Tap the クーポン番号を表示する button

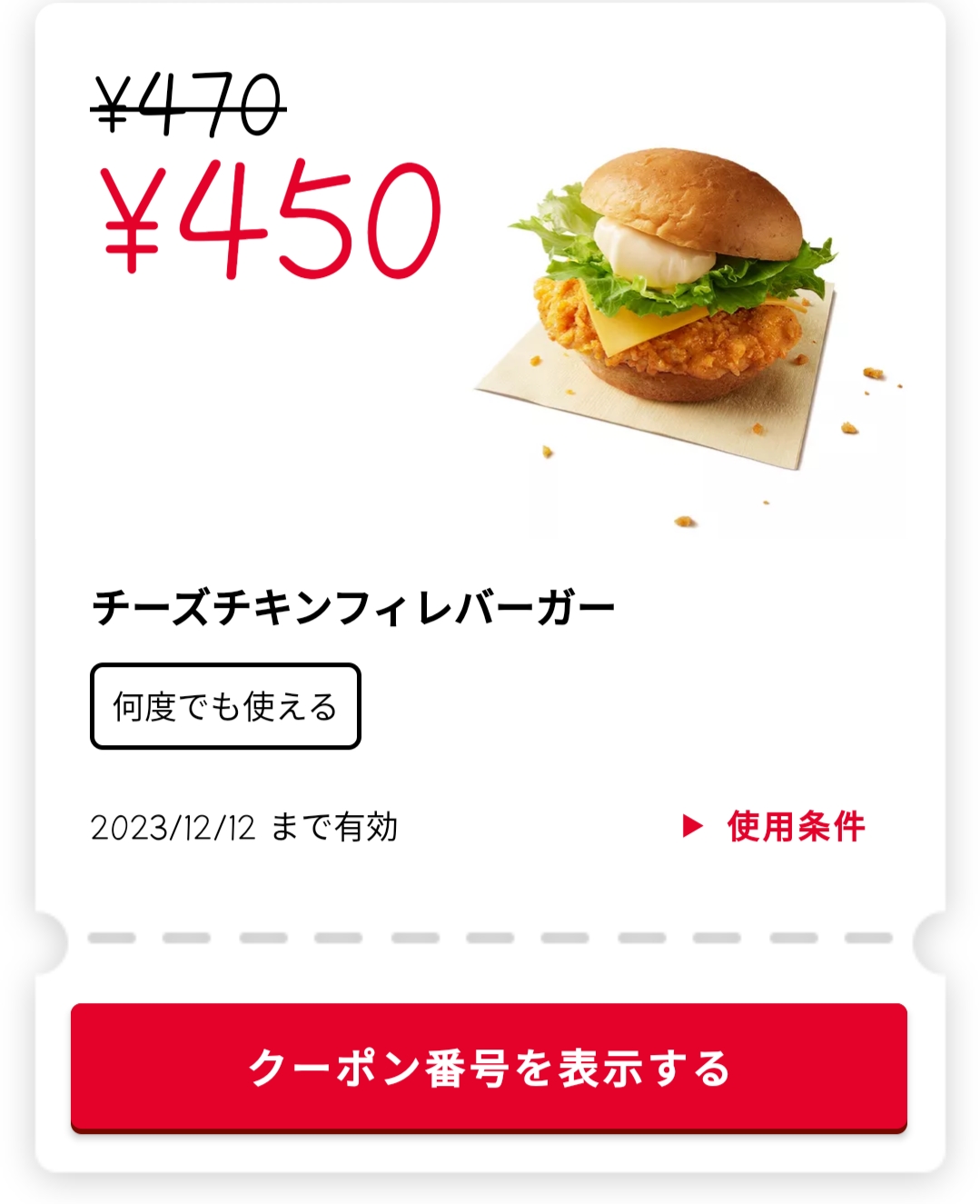[489, 1068]
